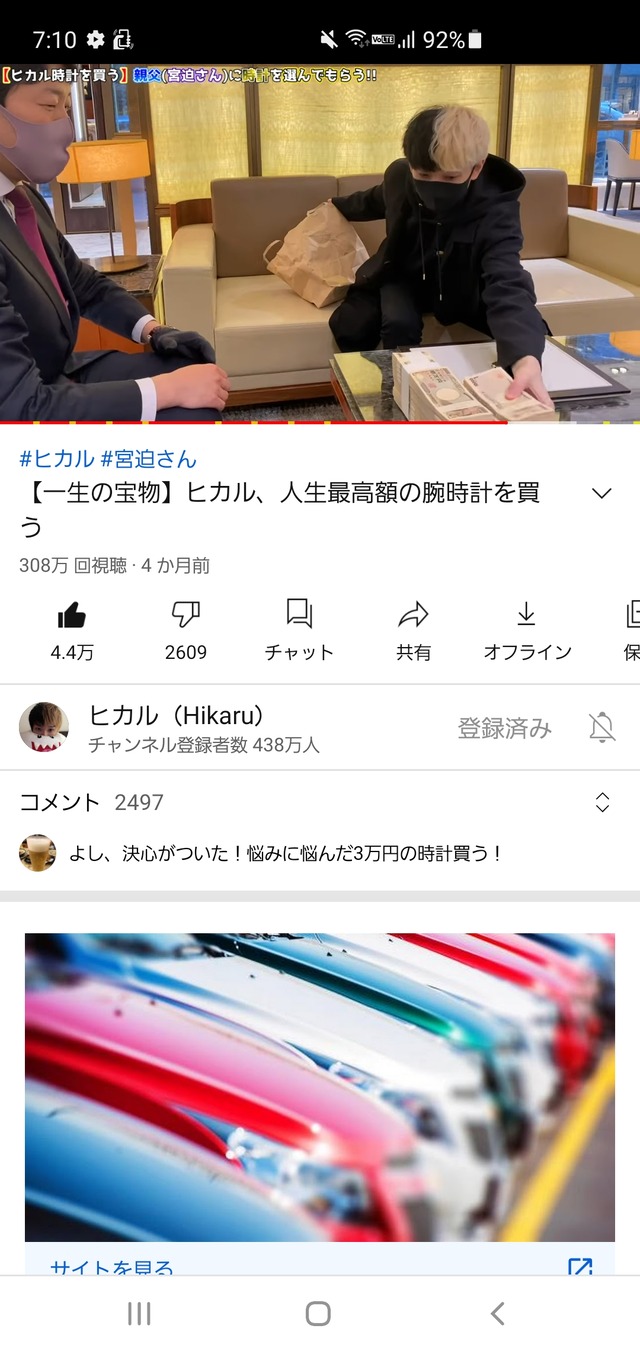The height and width of the screenshot is (1351, 640).
Task: Open the colorful cars ad image
Action: pos(320,1087)
